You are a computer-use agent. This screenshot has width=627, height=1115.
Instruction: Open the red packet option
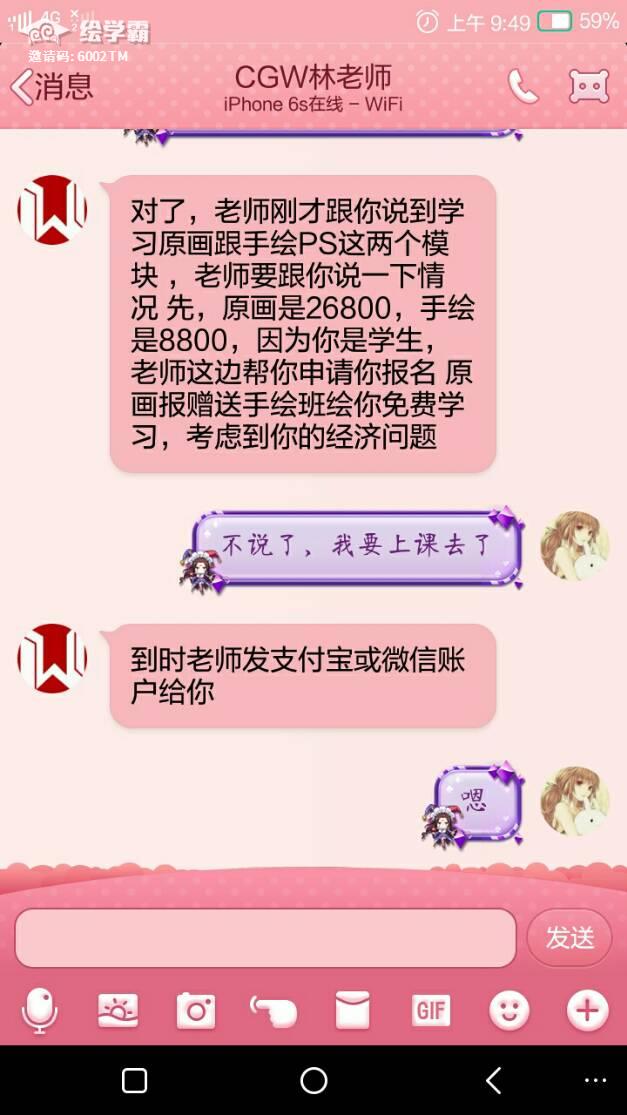pyautogui.click(x=352, y=1011)
